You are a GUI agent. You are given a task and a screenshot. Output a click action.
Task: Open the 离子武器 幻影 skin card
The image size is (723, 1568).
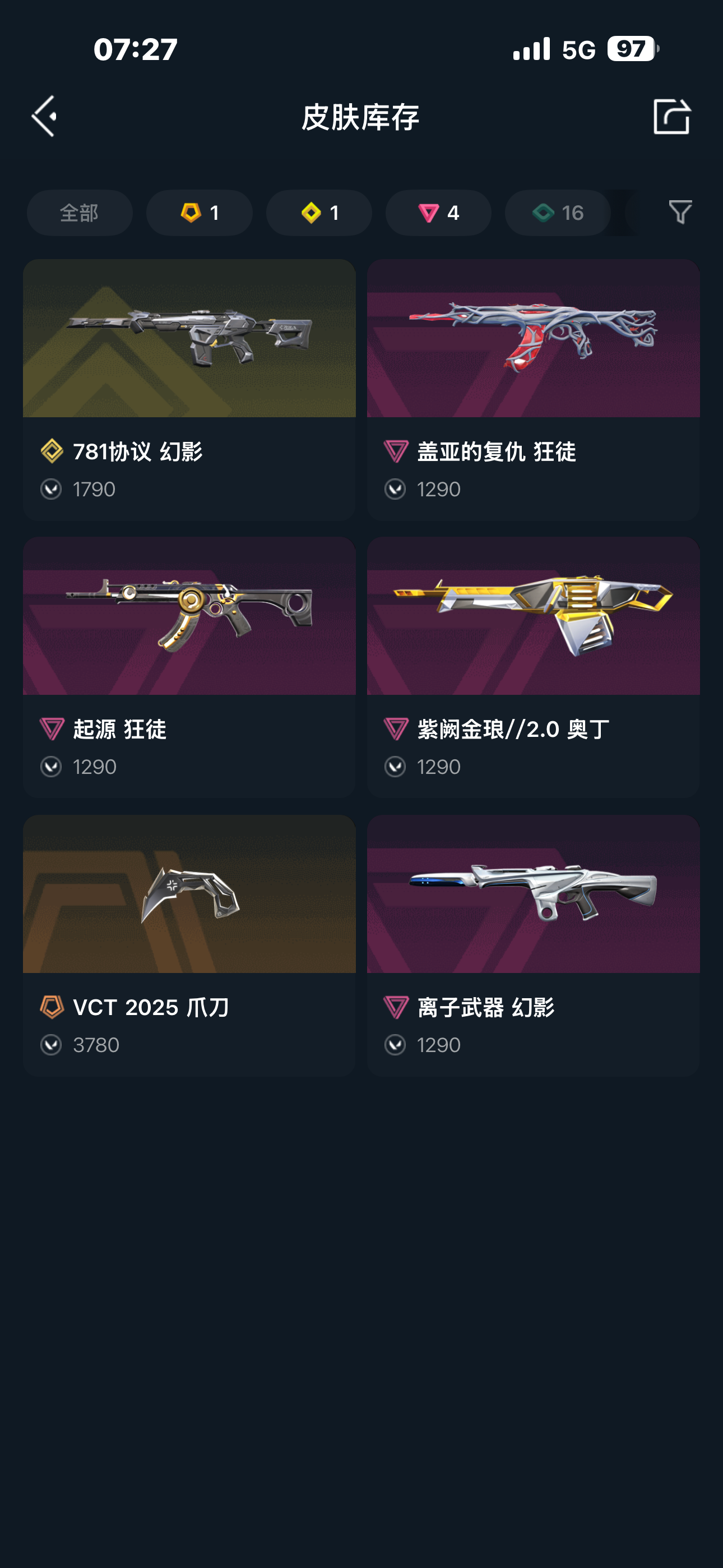coord(533,946)
